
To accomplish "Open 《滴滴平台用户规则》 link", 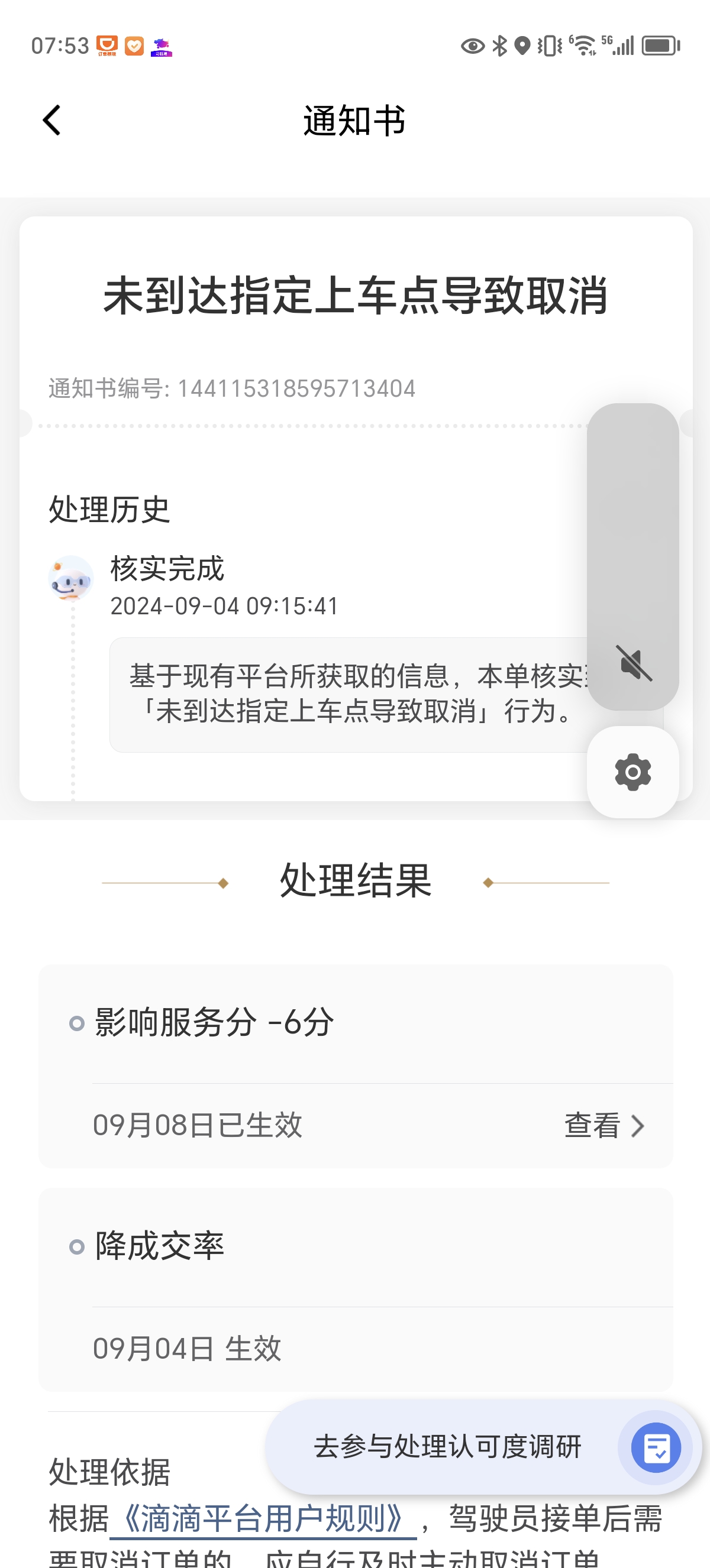I will pyautogui.click(x=263, y=1518).
